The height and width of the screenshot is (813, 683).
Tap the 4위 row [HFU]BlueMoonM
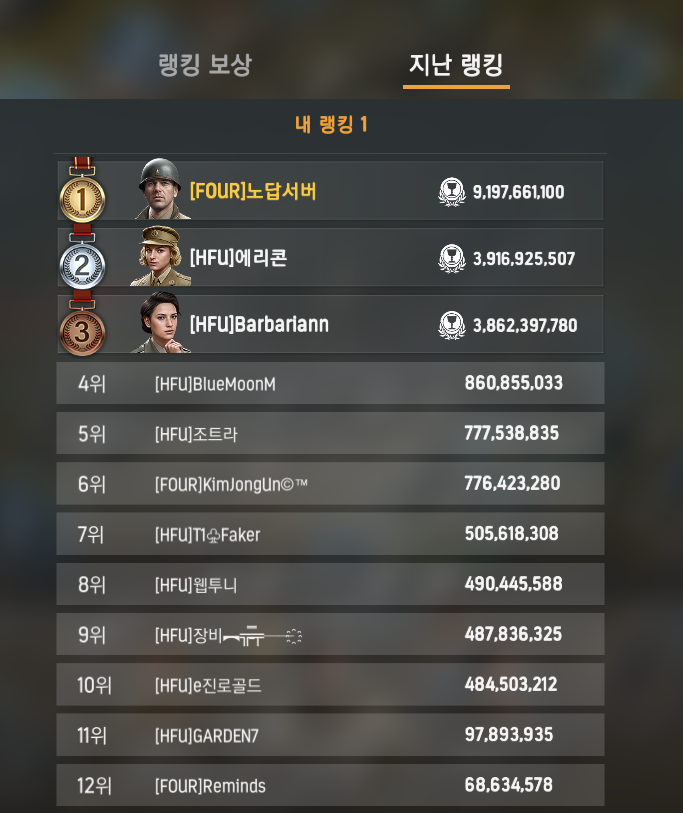330,383
